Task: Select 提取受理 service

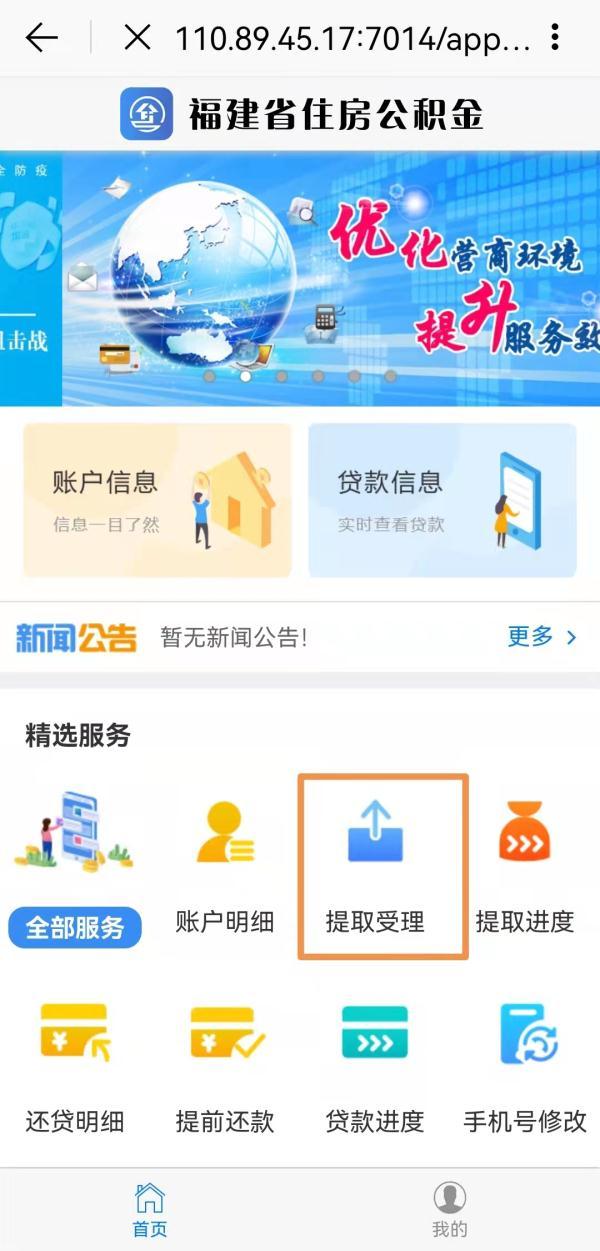Action: (x=383, y=866)
